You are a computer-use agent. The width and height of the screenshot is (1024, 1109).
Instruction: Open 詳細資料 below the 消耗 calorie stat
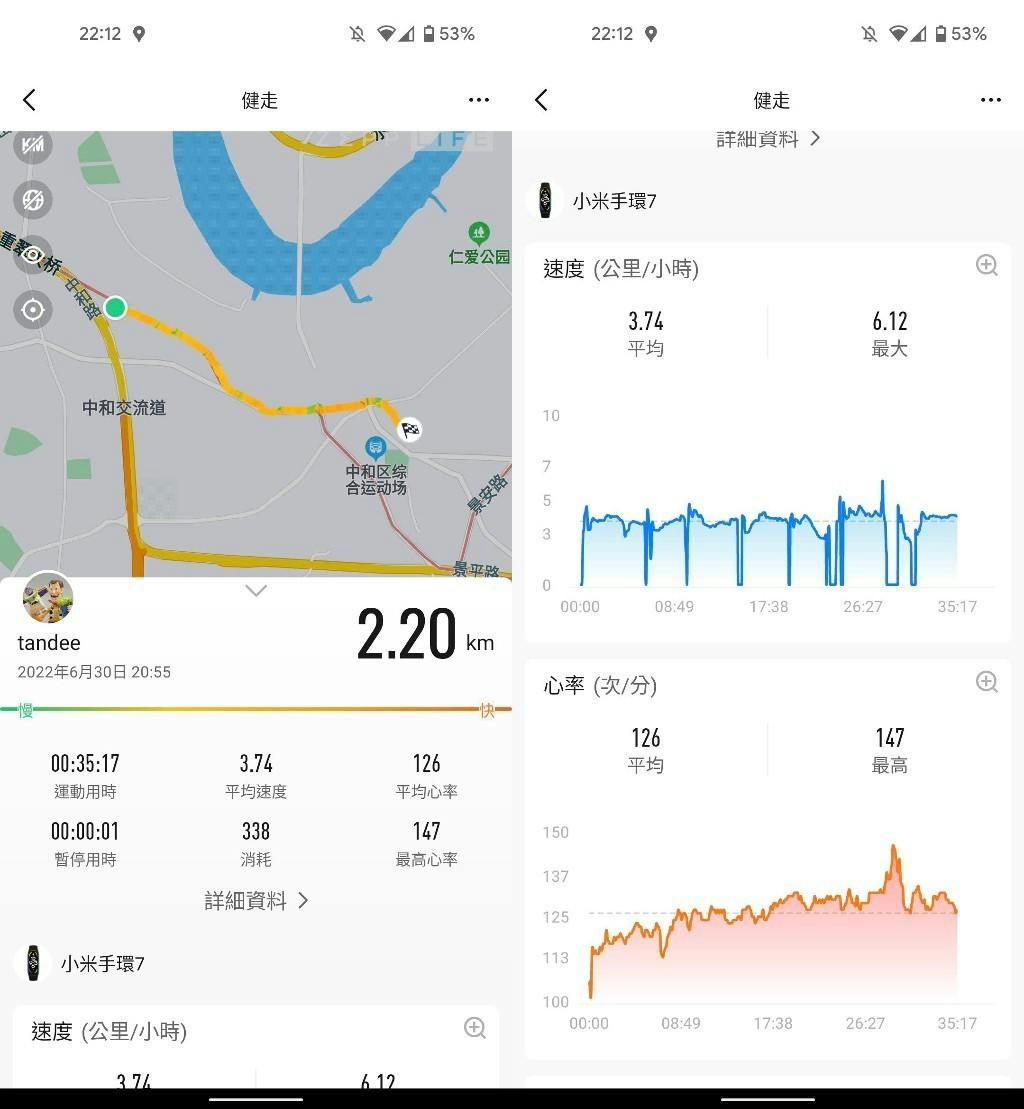pos(256,901)
